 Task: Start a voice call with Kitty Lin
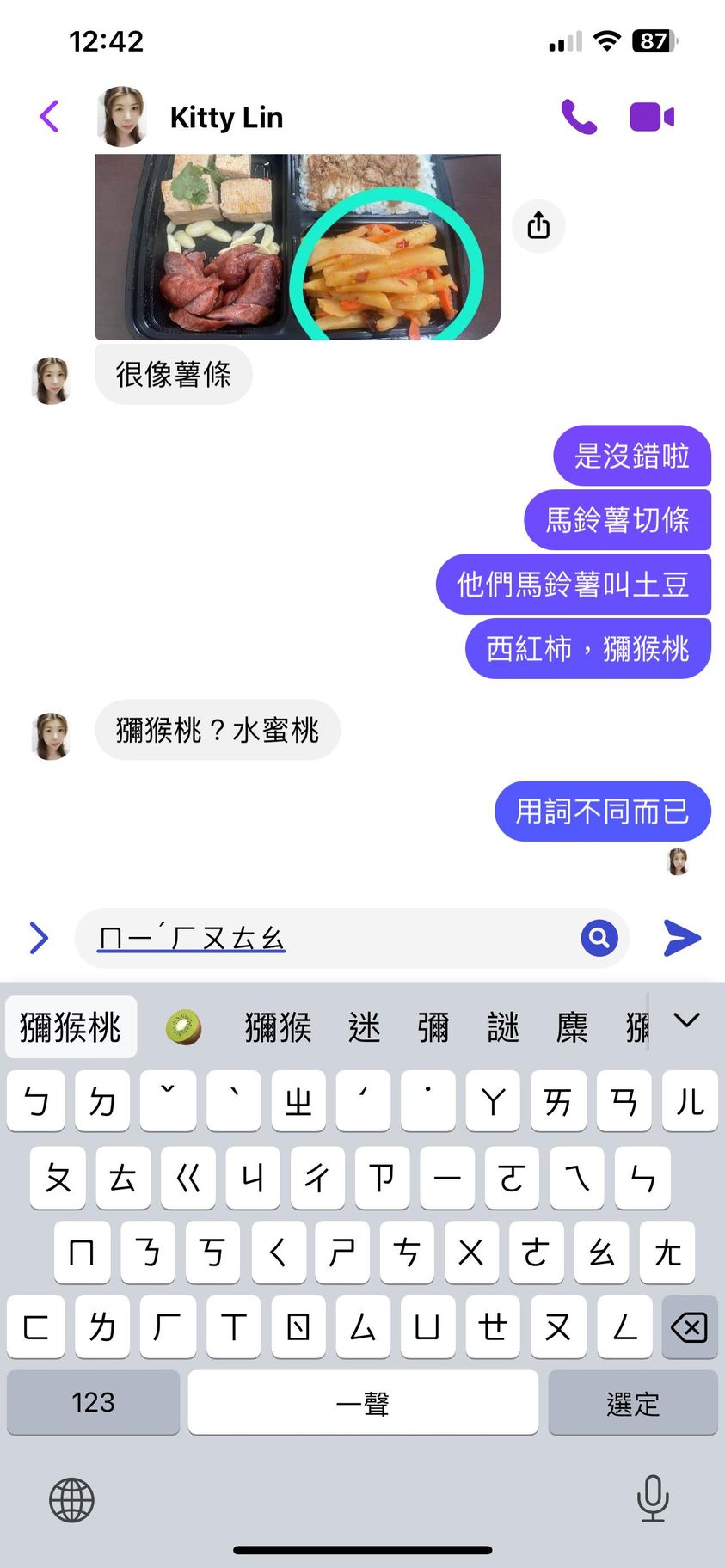click(x=579, y=117)
